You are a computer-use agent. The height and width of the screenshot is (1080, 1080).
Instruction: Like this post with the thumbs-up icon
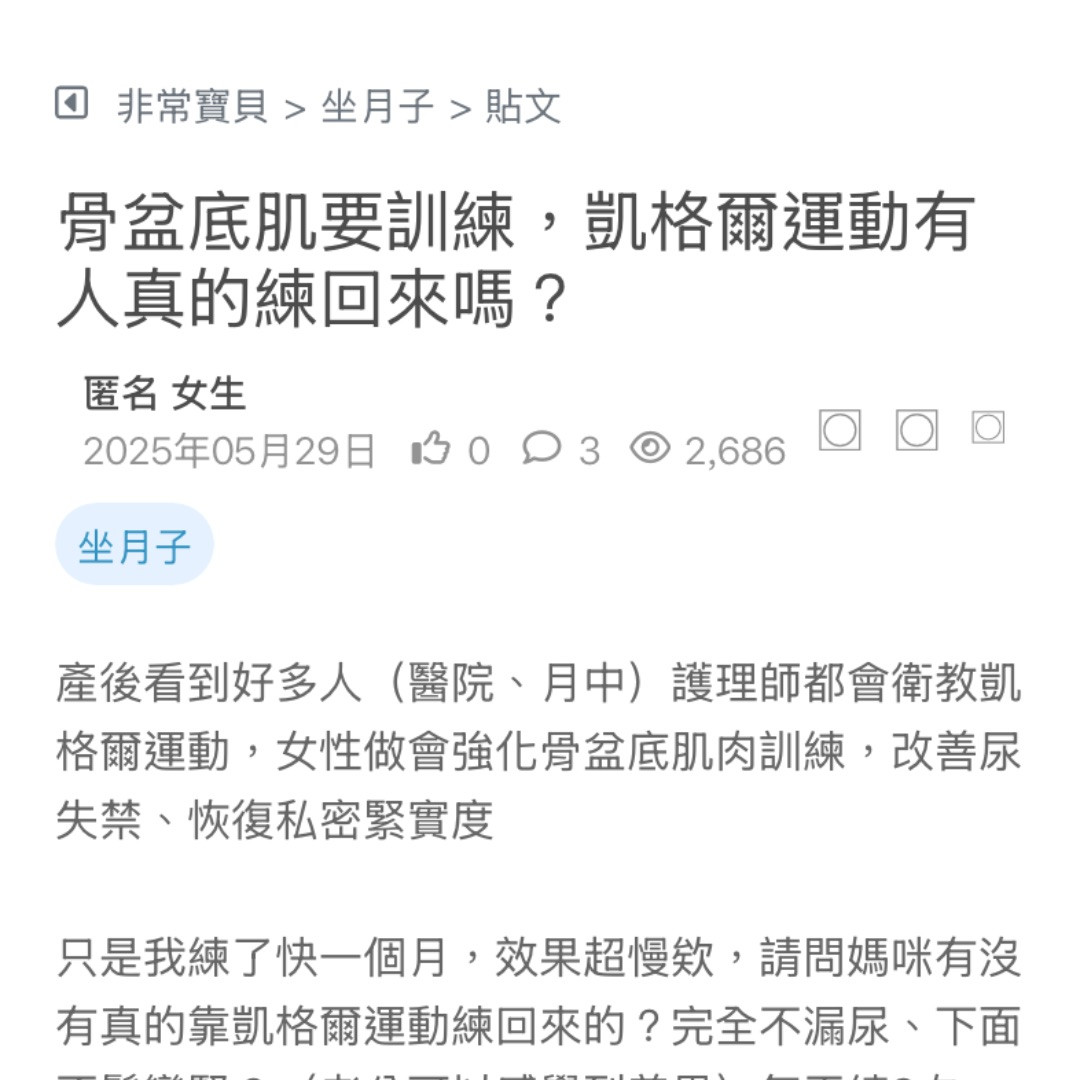point(431,449)
